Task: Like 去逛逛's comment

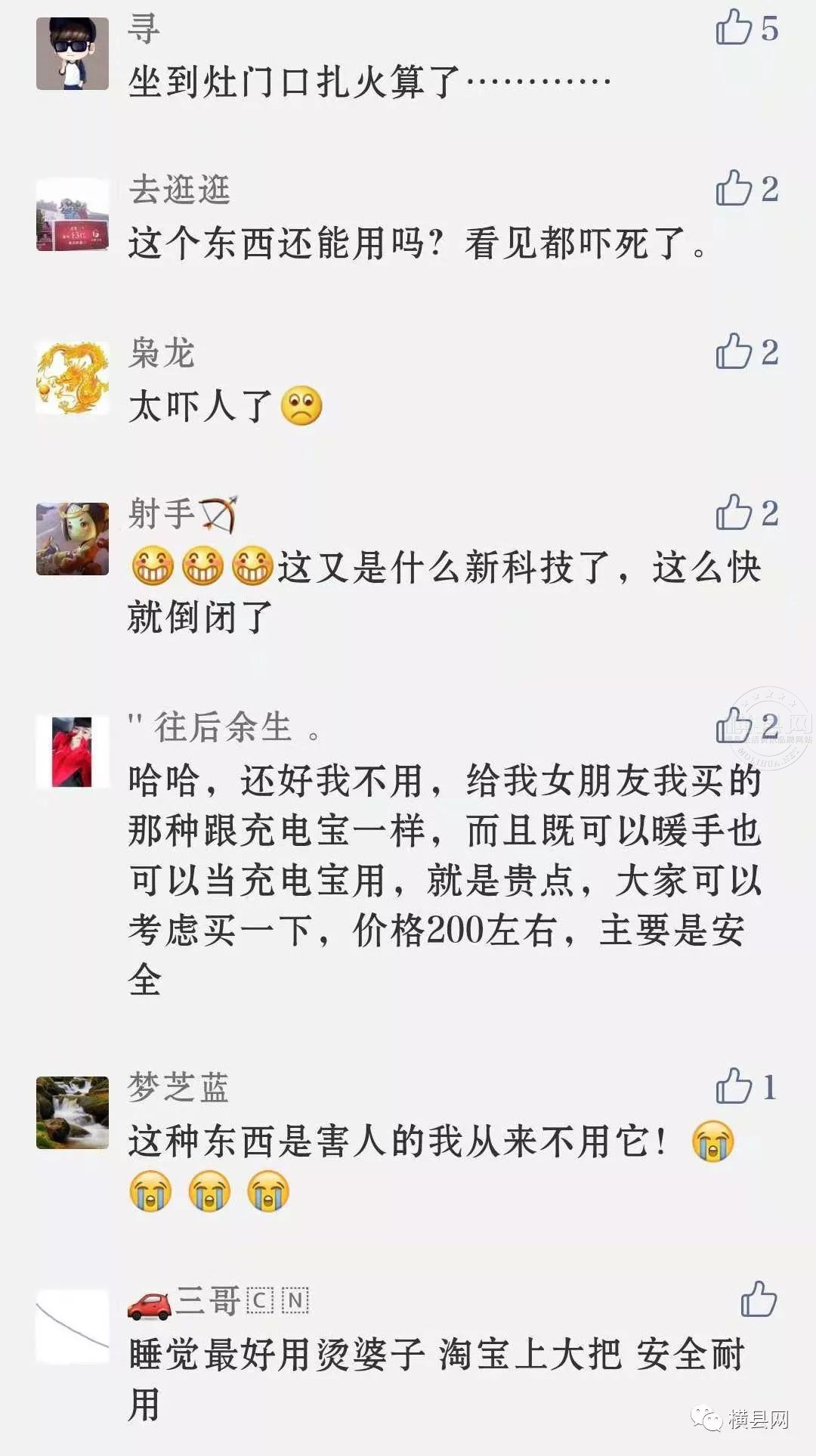Action: (x=734, y=188)
